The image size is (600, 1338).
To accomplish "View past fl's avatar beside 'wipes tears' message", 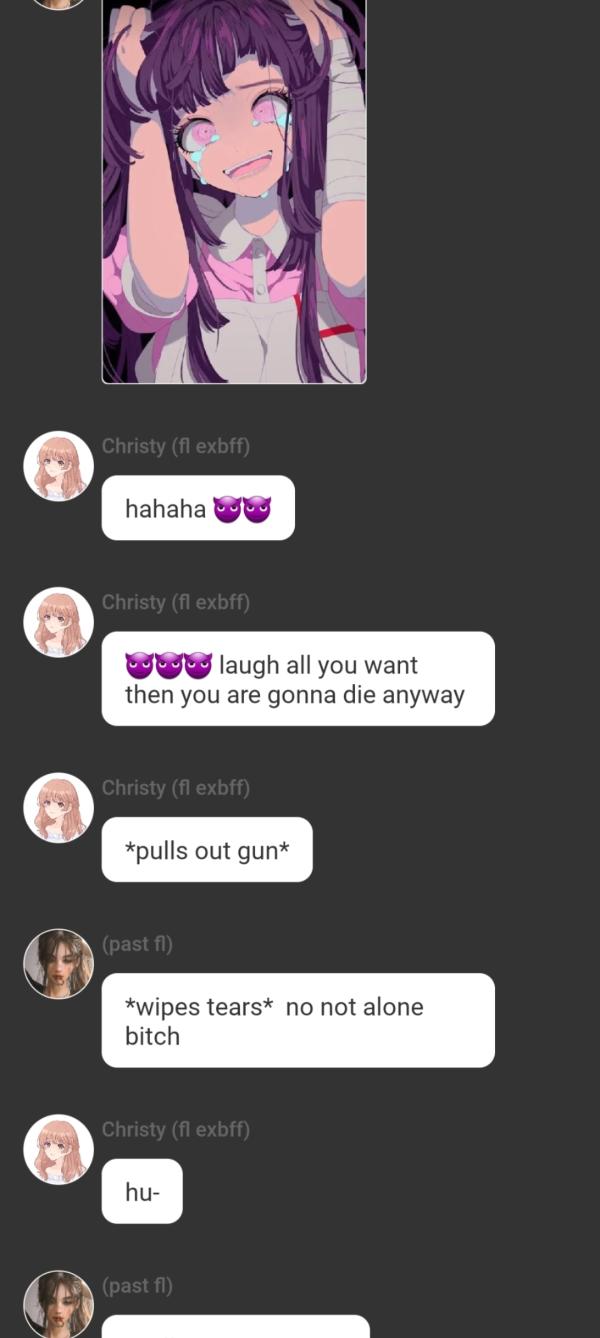I will (x=58, y=964).
